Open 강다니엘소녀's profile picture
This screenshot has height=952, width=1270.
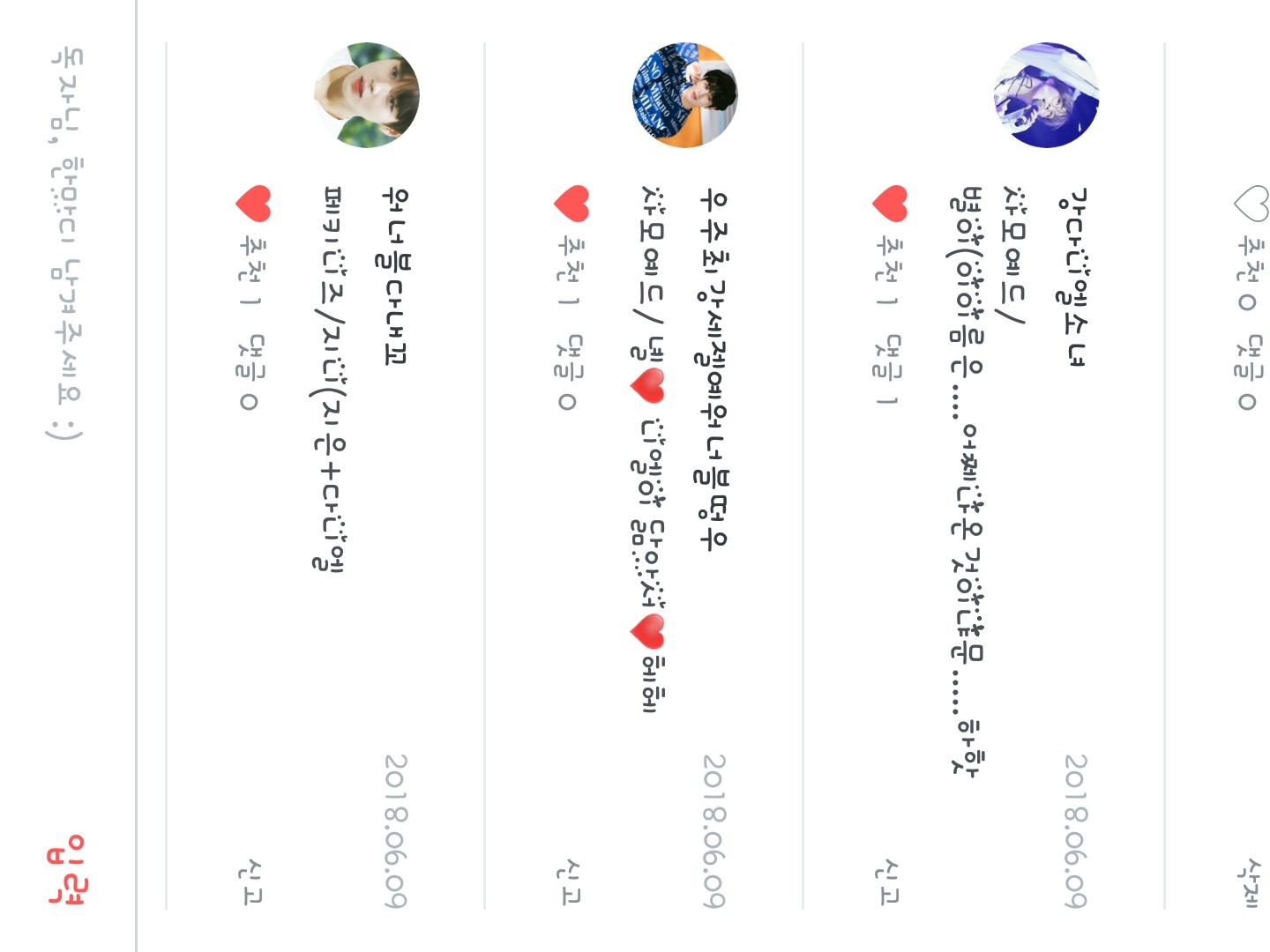pyautogui.click(x=1047, y=95)
